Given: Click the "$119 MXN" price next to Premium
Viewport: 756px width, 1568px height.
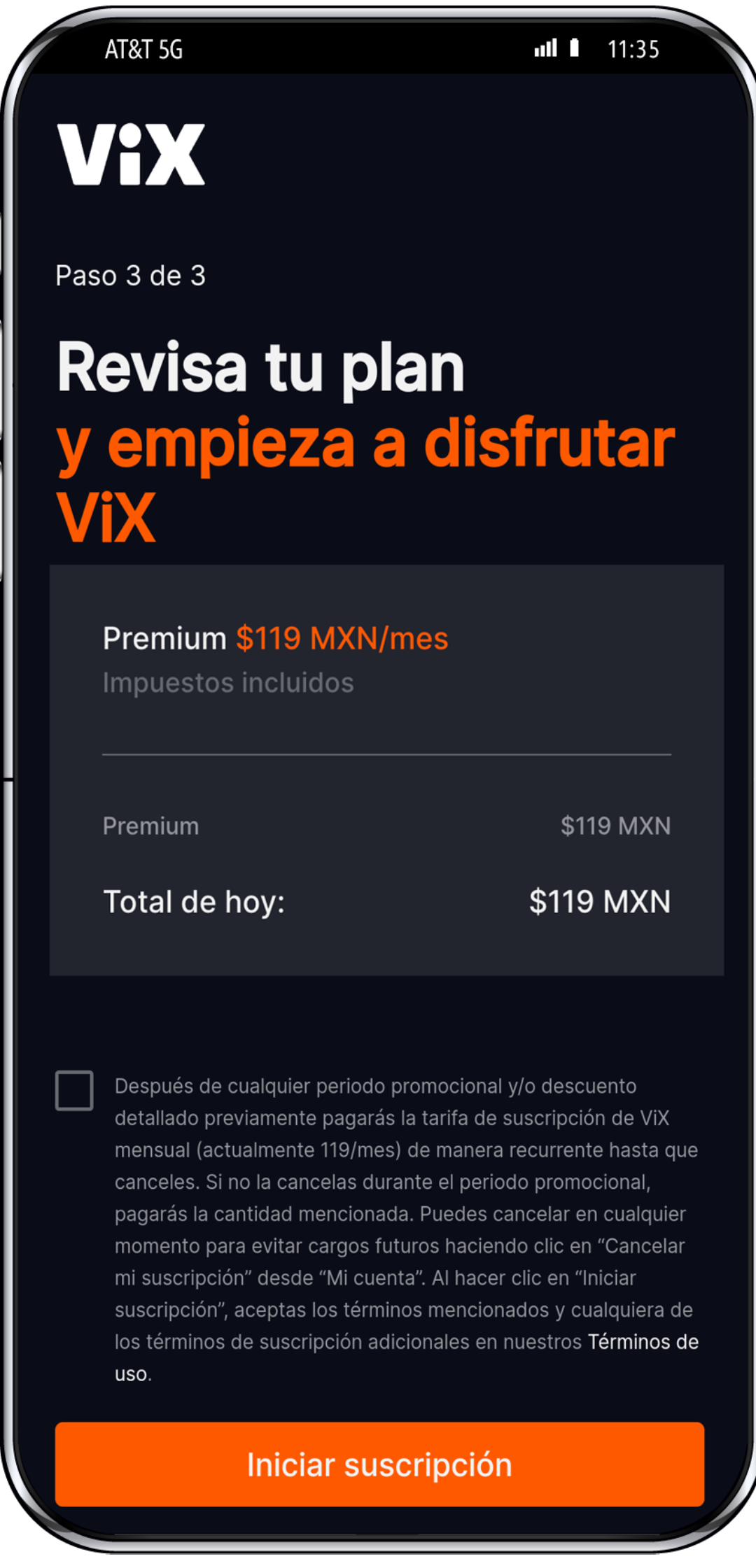Looking at the screenshot, I should (x=616, y=826).
